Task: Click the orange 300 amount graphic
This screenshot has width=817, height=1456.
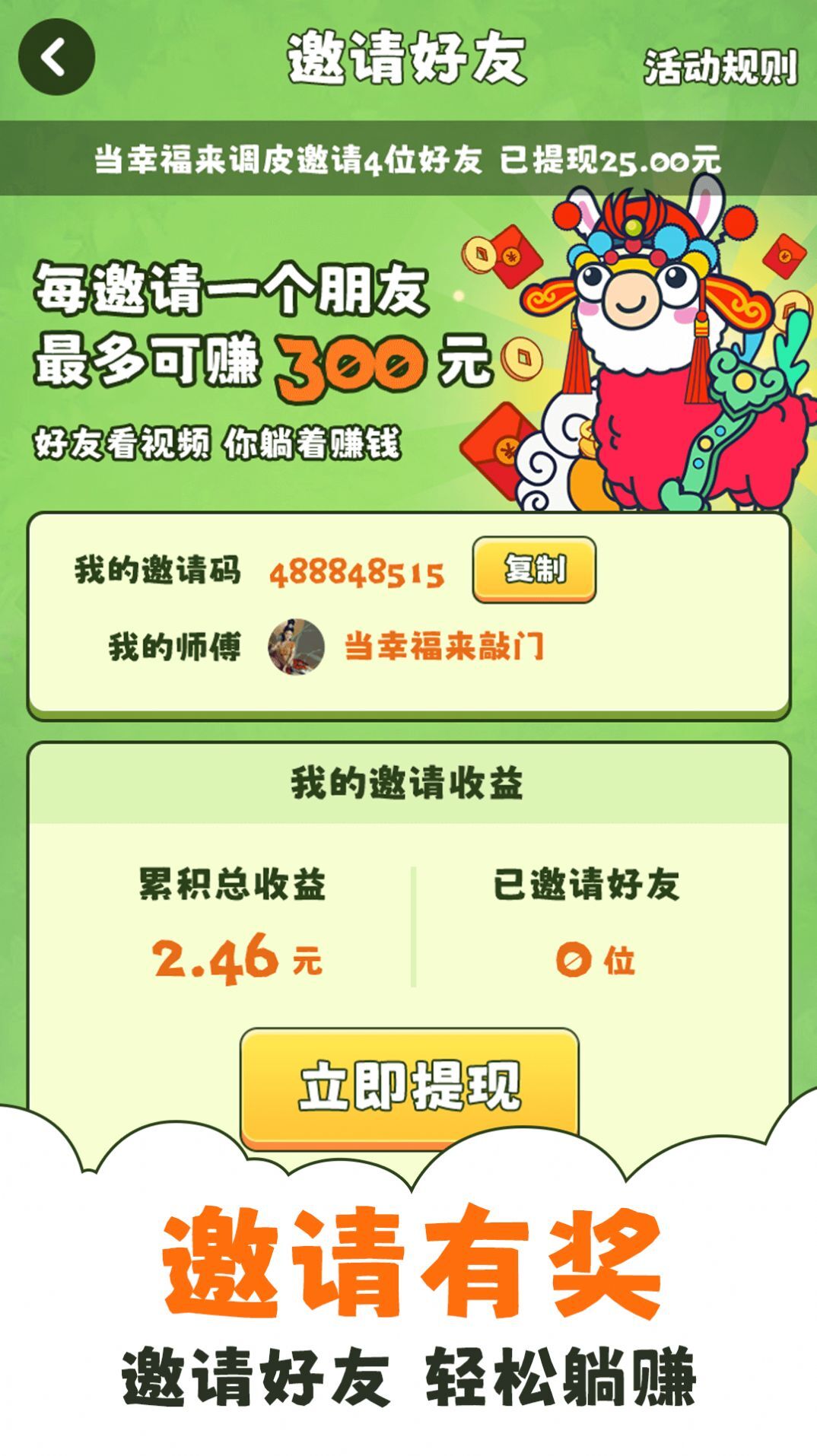Action: tap(350, 366)
